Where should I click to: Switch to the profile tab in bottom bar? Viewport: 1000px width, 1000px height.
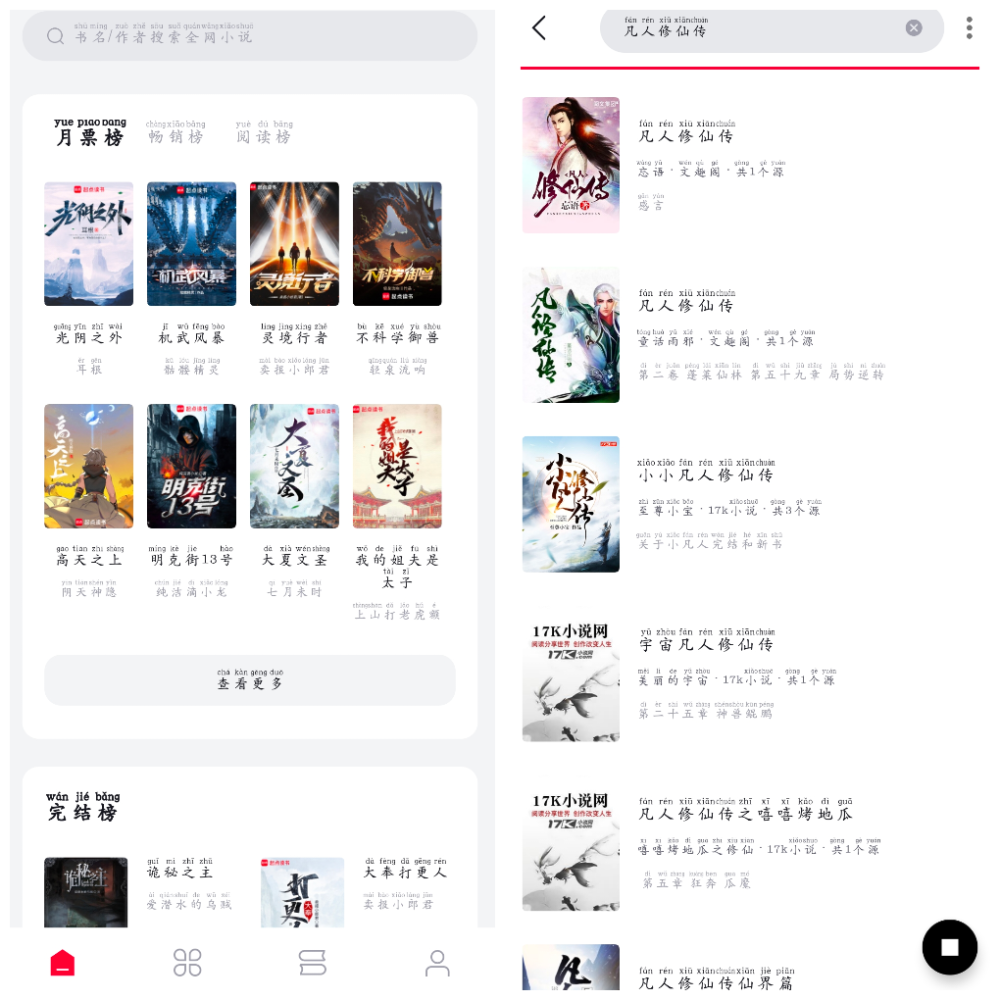pyautogui.click(x=437, y=963)
